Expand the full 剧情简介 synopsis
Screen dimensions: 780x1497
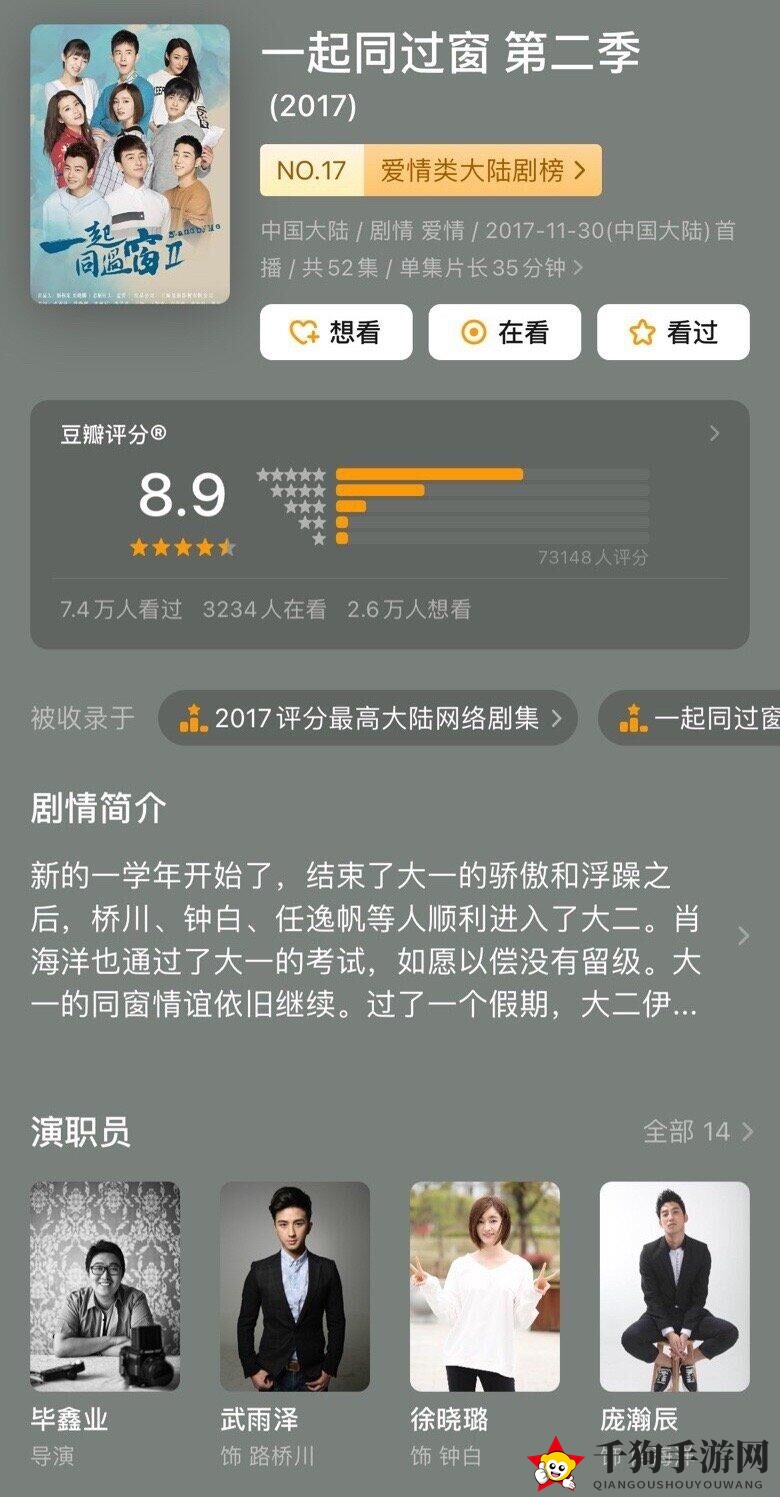(743, 936)
